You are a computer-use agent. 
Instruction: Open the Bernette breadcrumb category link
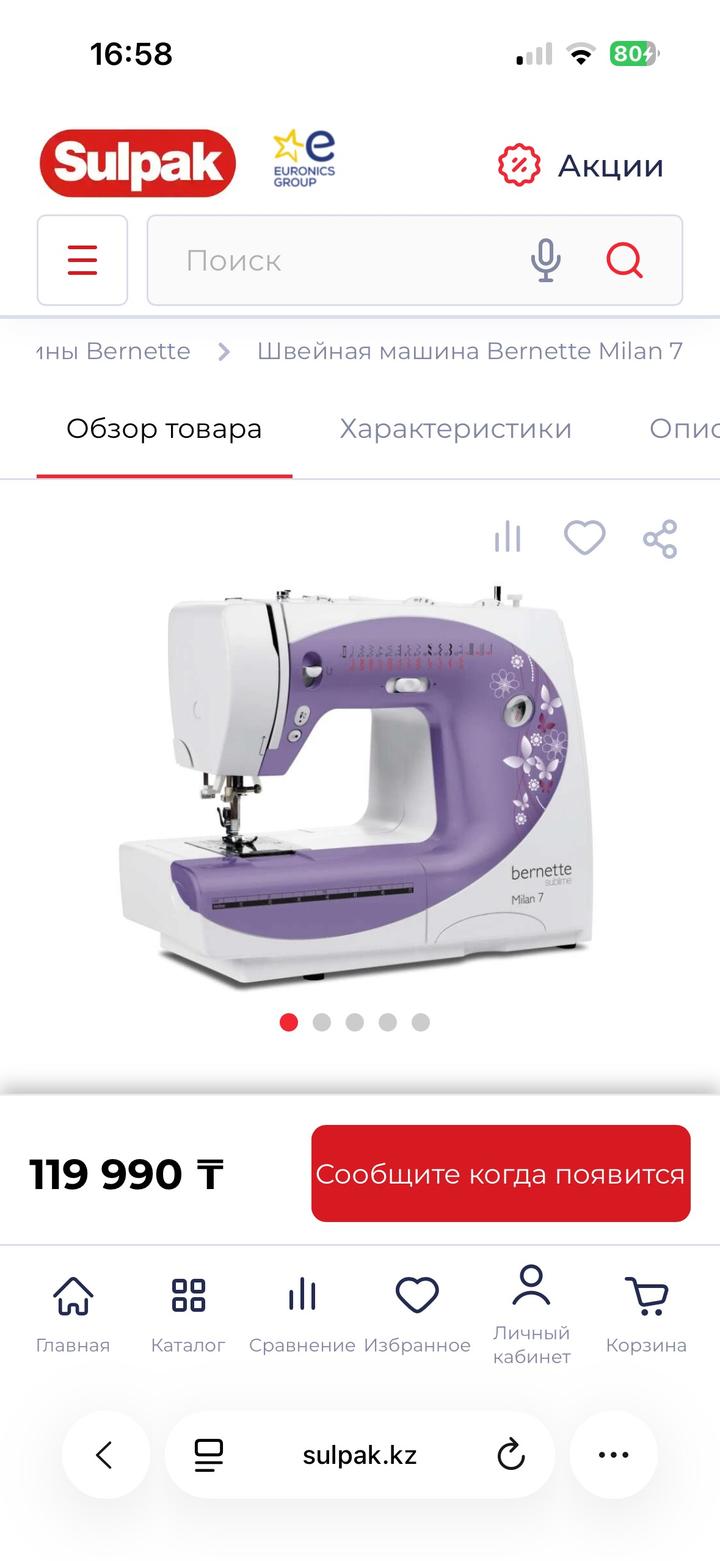click(112, 351)
